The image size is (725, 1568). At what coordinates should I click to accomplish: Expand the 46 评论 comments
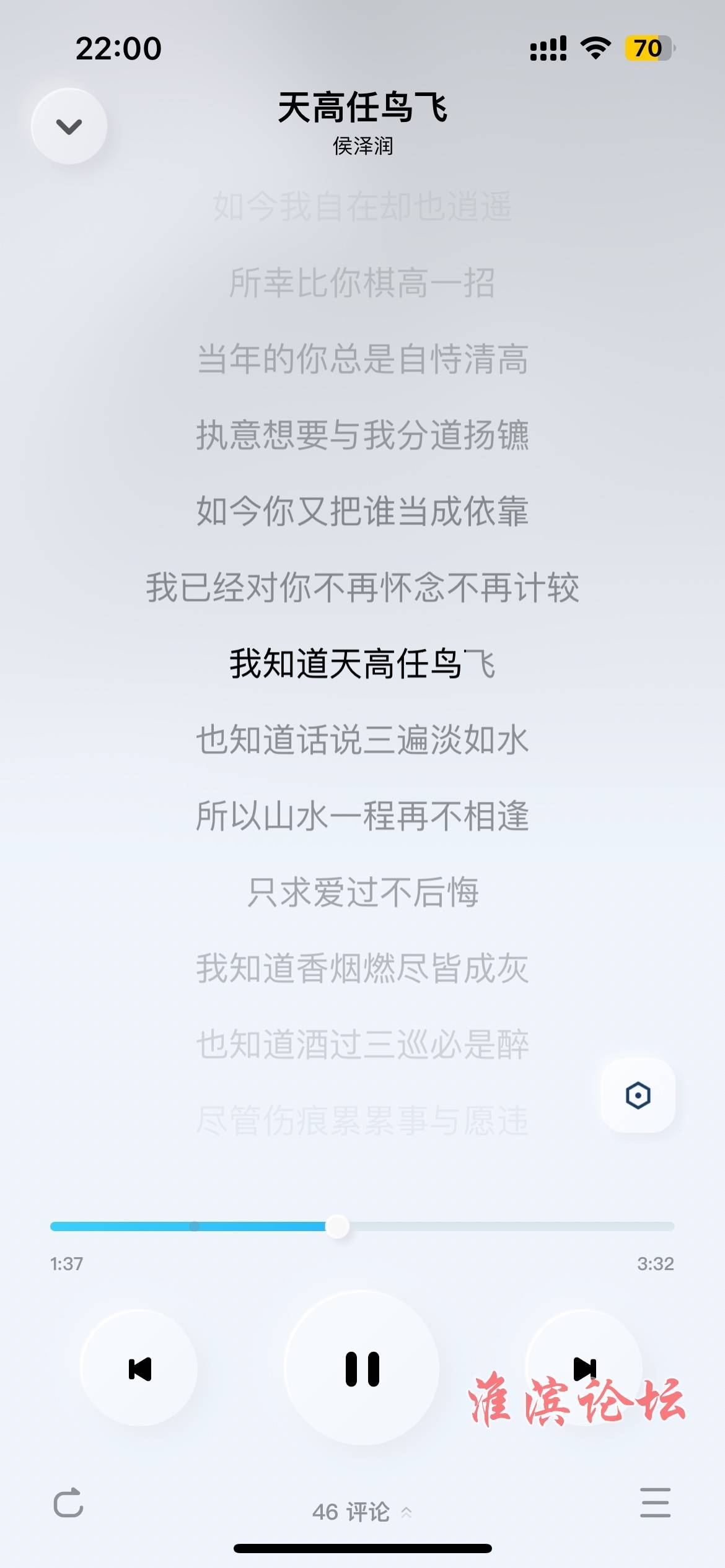point(362,1512)
